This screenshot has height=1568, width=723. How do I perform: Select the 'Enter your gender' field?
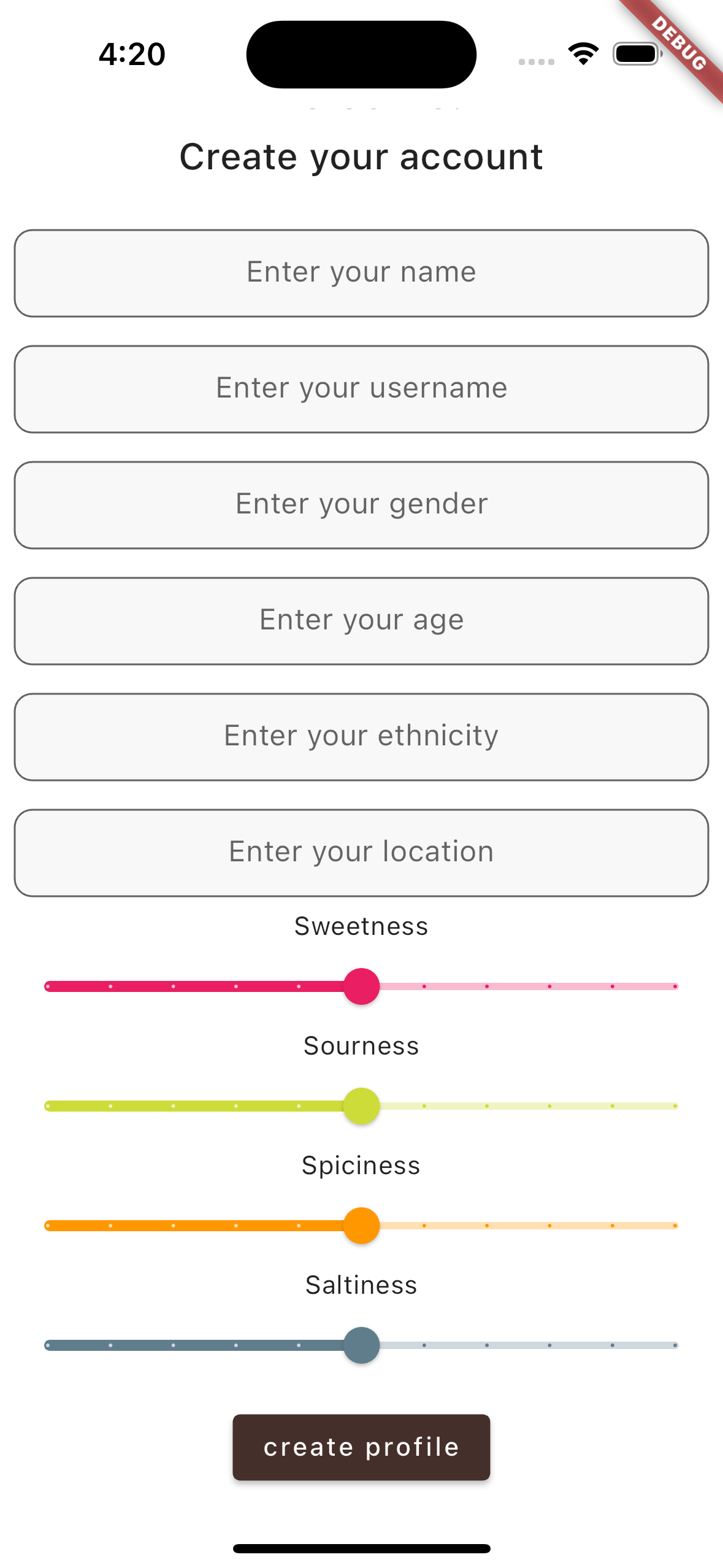(x=361, y=504)
